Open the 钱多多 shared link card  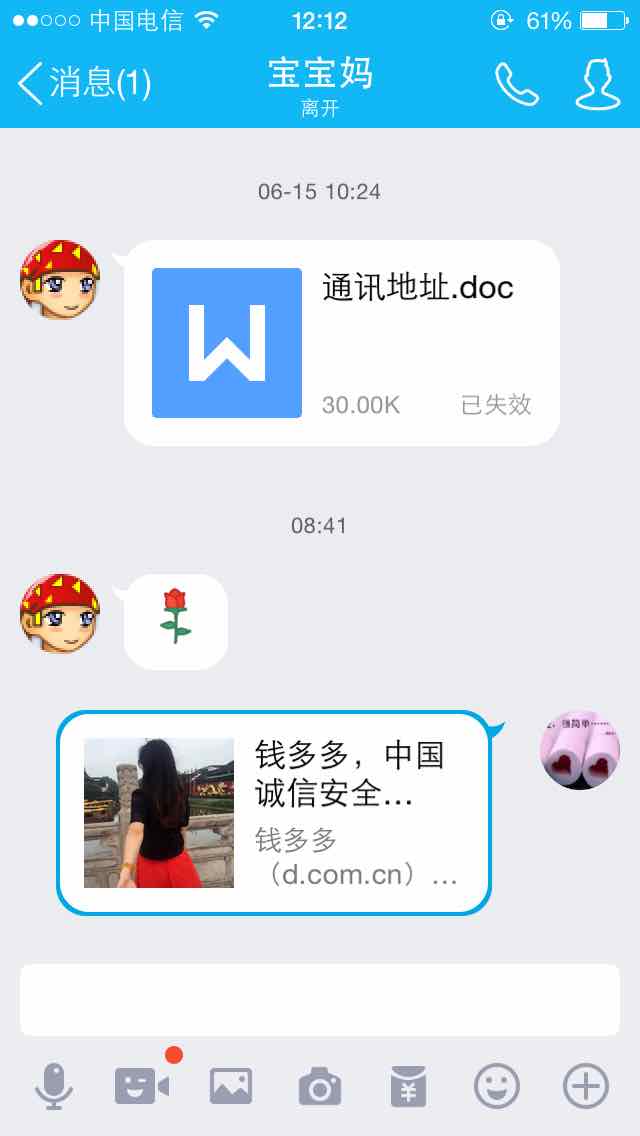(274, 812)
